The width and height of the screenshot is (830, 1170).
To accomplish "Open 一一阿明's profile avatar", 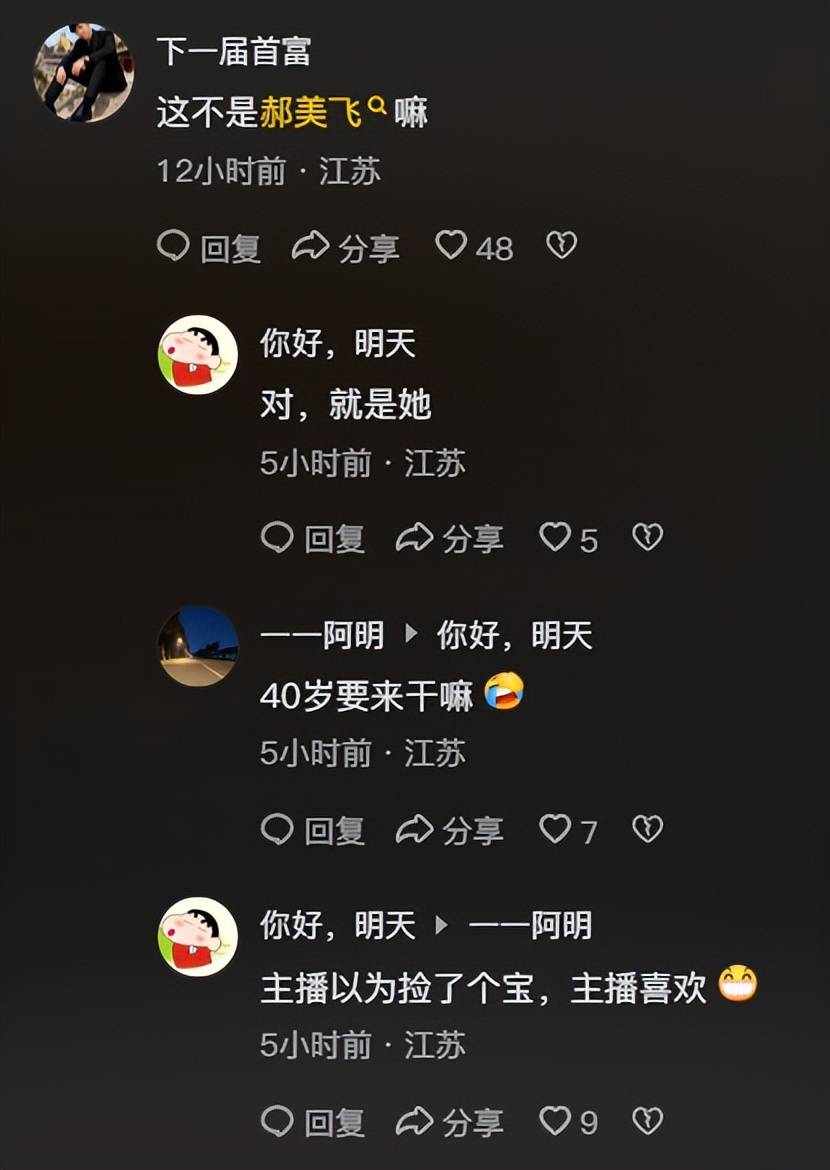I will [198, 646].
